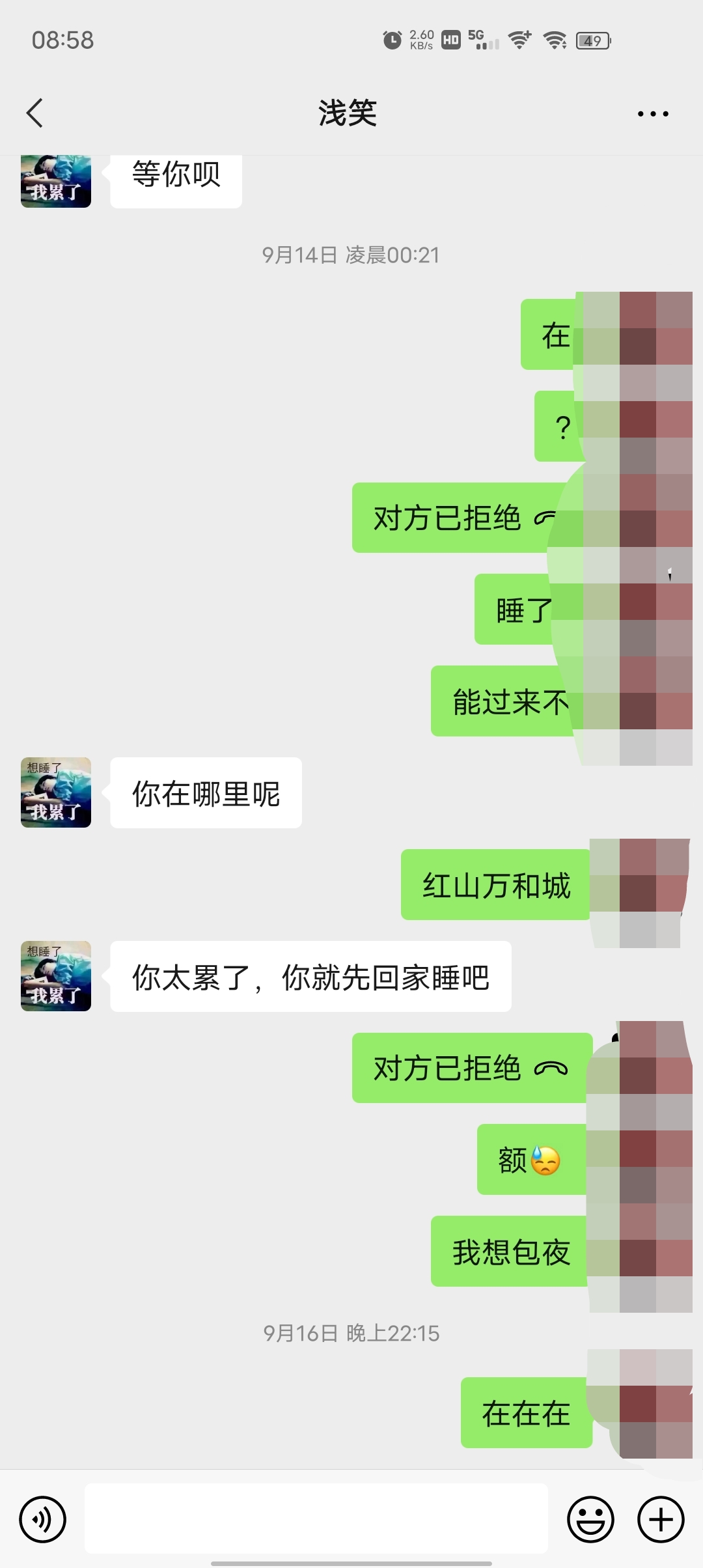Tap the 在在在 message bubble
703x1568 pixels.
(526, 1411)
